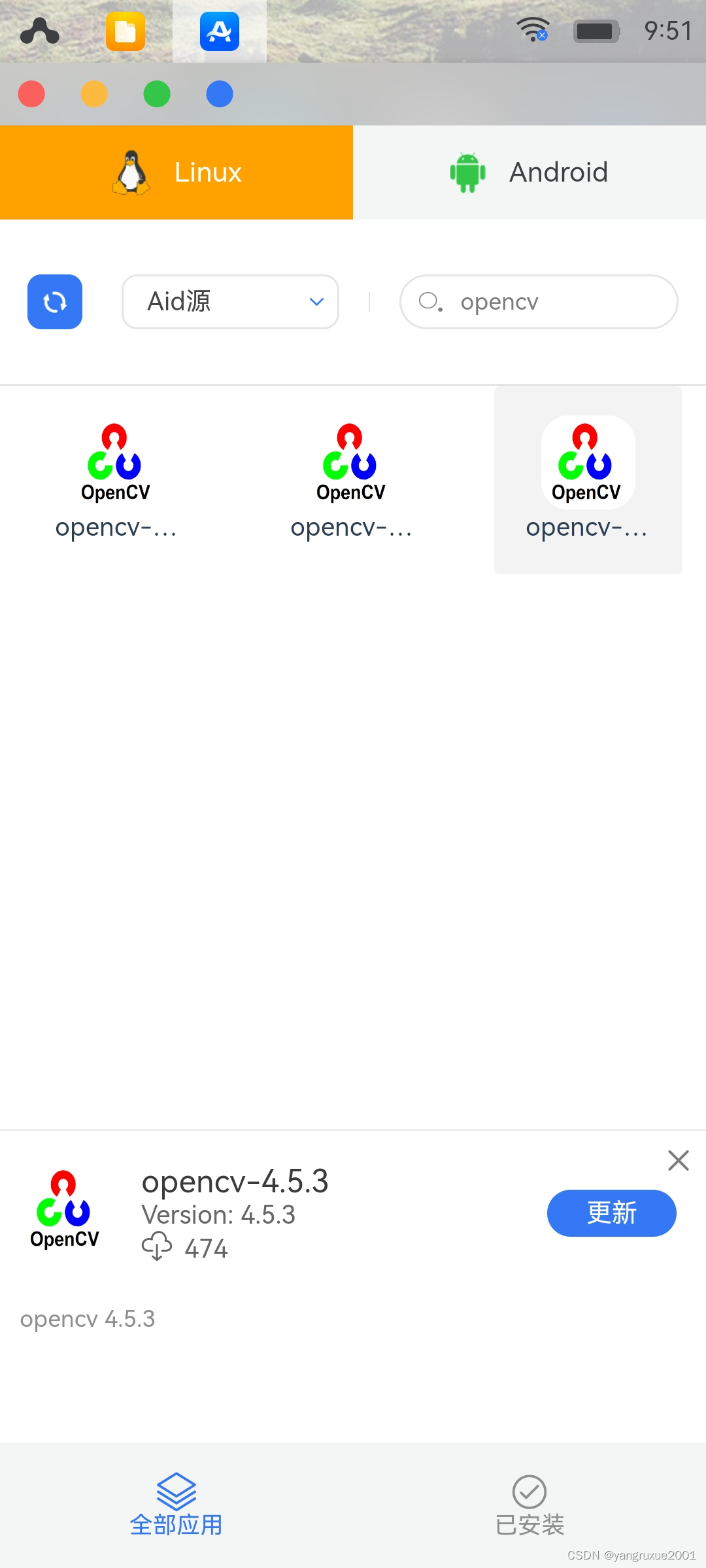Tap the blue app store taskbar icon
The width and height of the screenshot is (706, 1568).
coord(220,31)
